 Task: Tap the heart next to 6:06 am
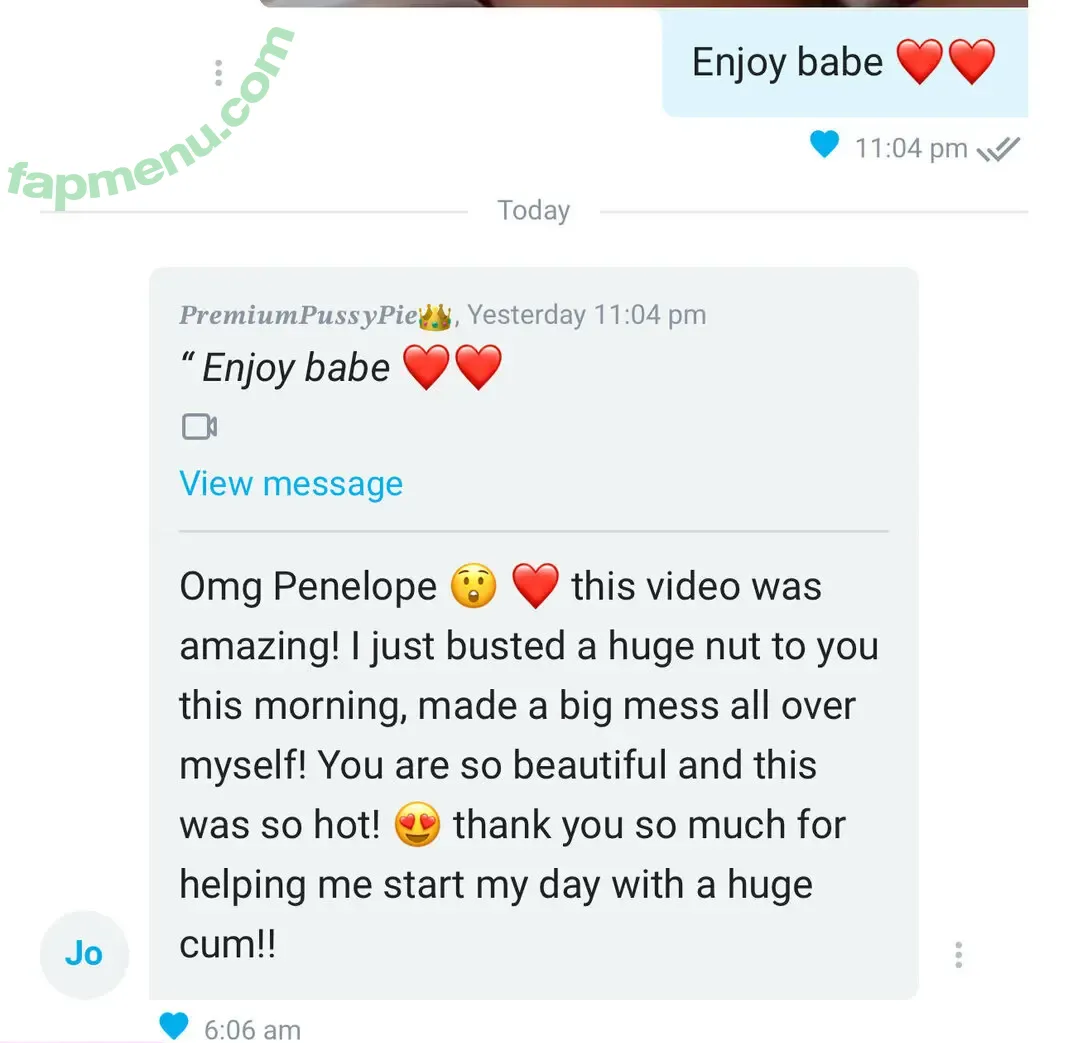174,1025
